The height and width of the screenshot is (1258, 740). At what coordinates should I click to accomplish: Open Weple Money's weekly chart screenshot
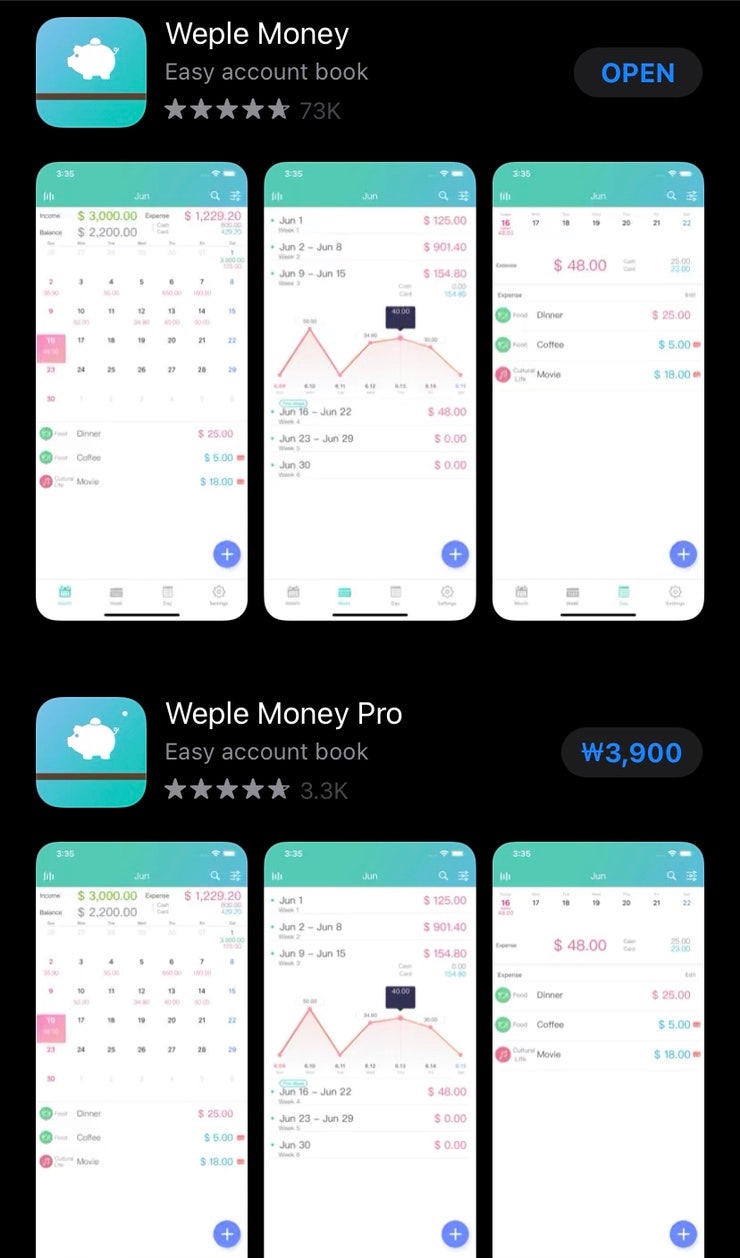(370, 391)
